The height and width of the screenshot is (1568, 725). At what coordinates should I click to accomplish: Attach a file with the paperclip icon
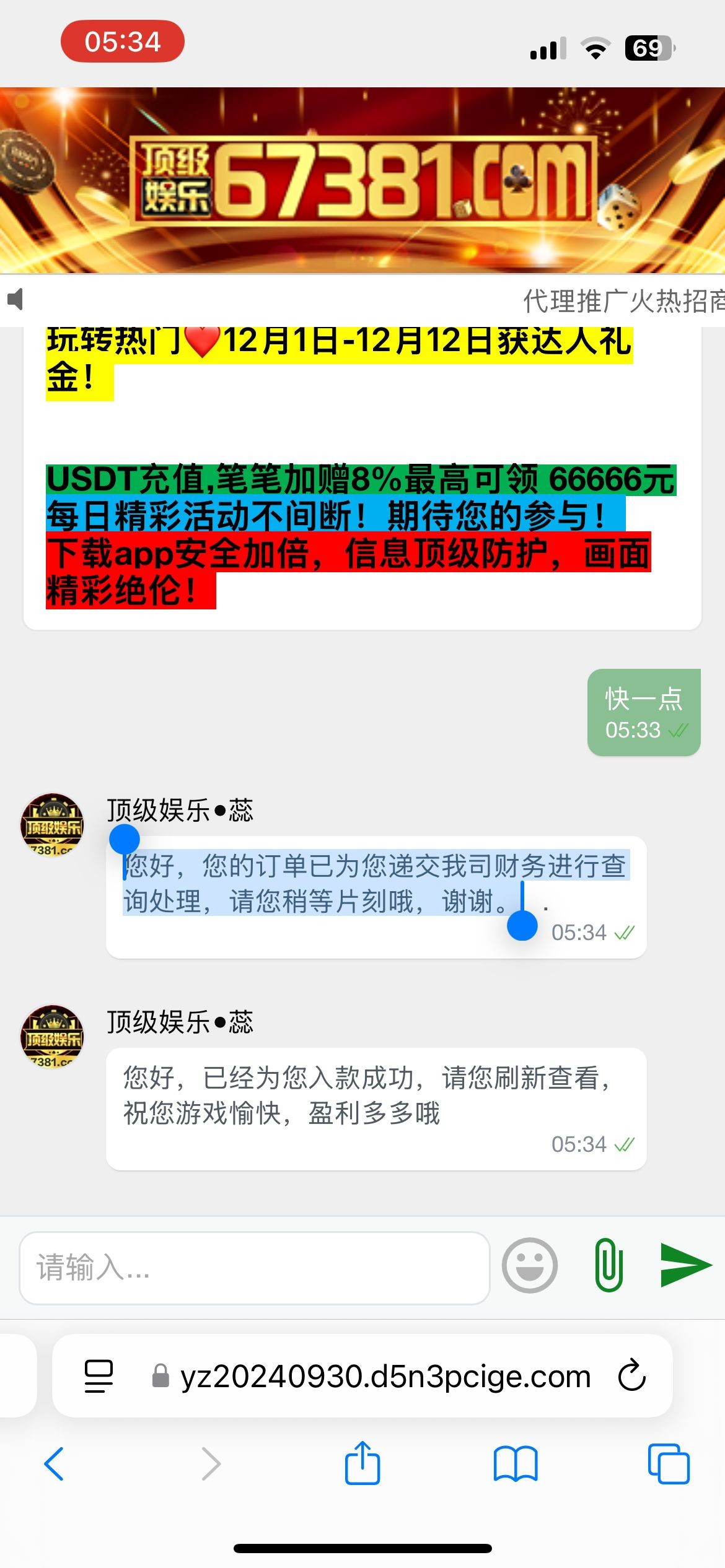(609, 1265)
